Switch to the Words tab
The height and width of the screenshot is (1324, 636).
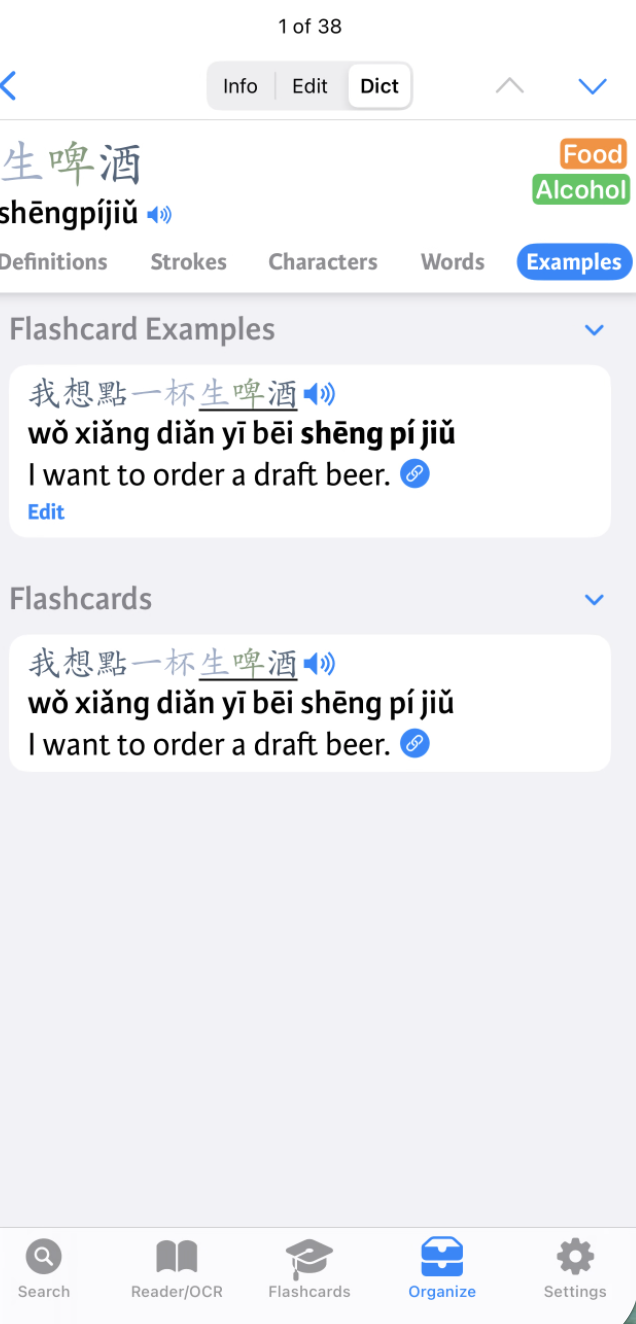point(452,262)
